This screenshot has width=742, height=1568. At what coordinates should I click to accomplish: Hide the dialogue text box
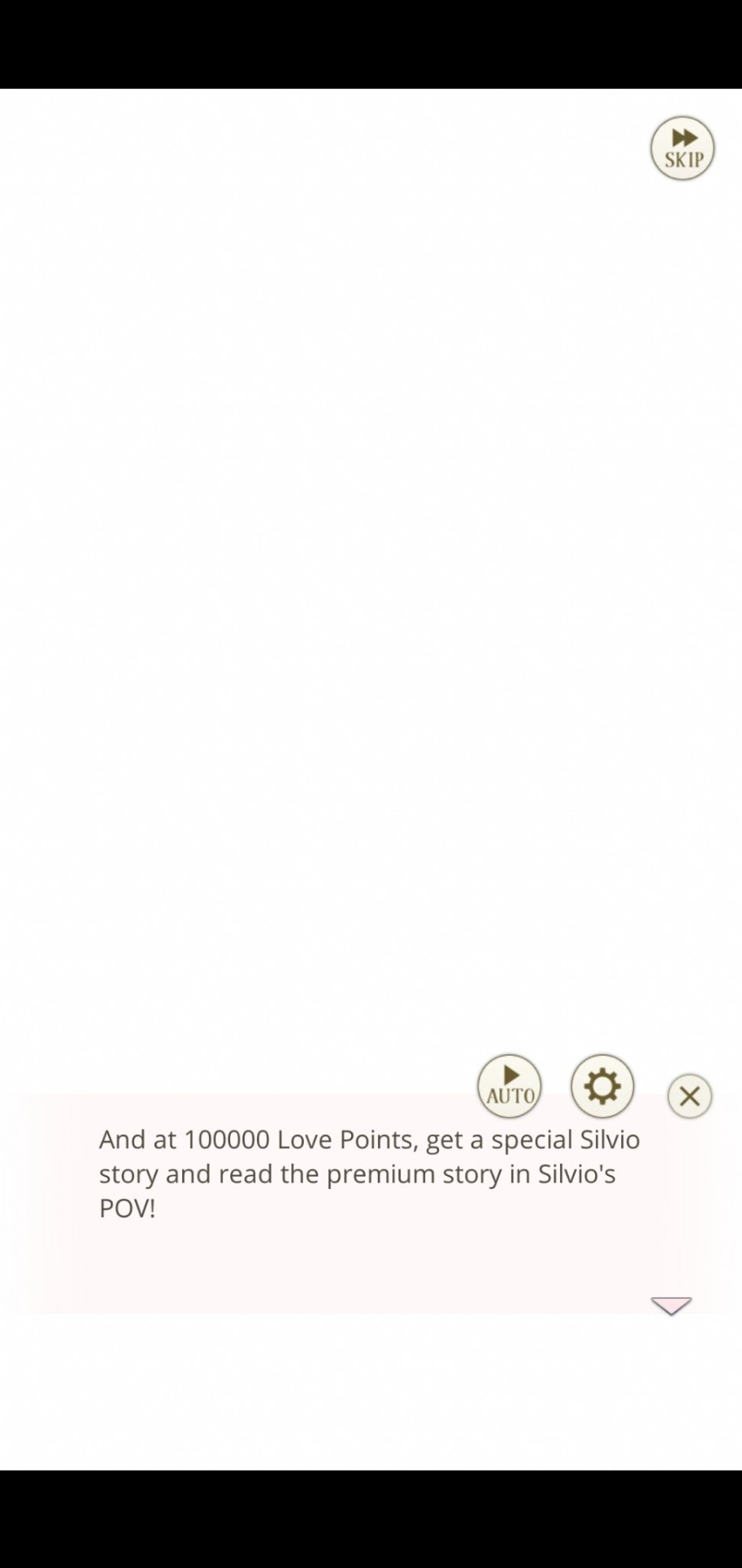[x=690, y=1096]
